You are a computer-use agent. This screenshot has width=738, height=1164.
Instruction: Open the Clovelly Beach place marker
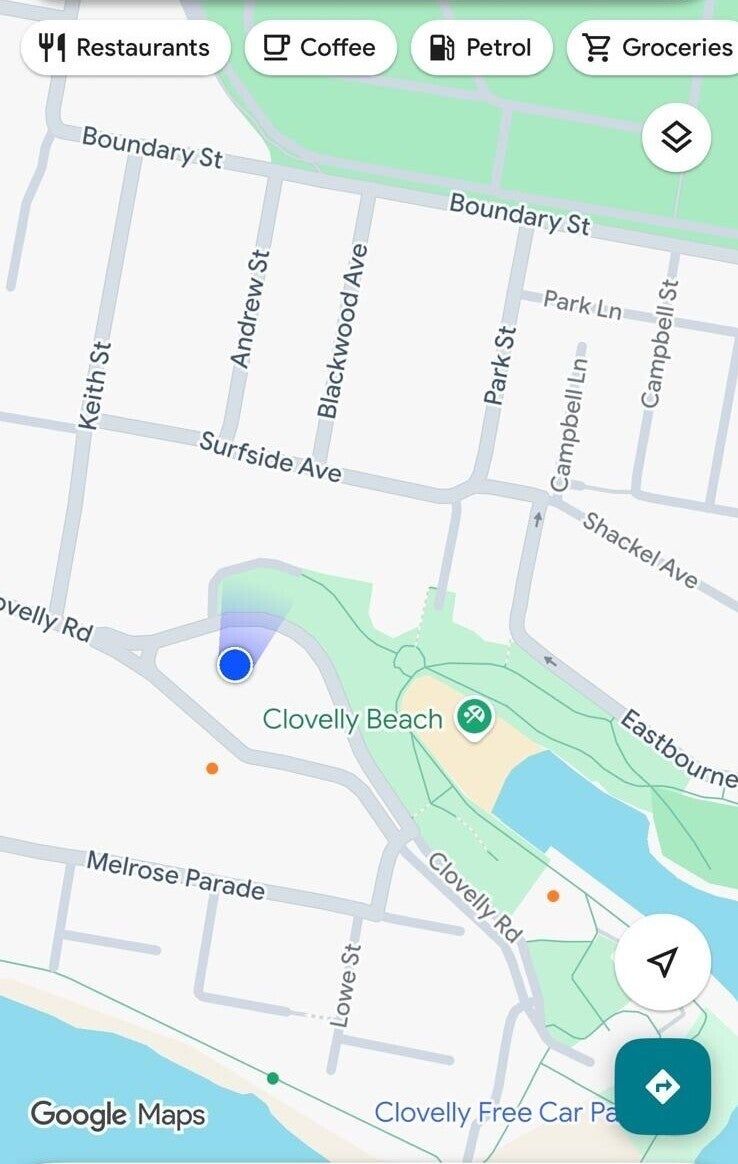click(474, 716)
